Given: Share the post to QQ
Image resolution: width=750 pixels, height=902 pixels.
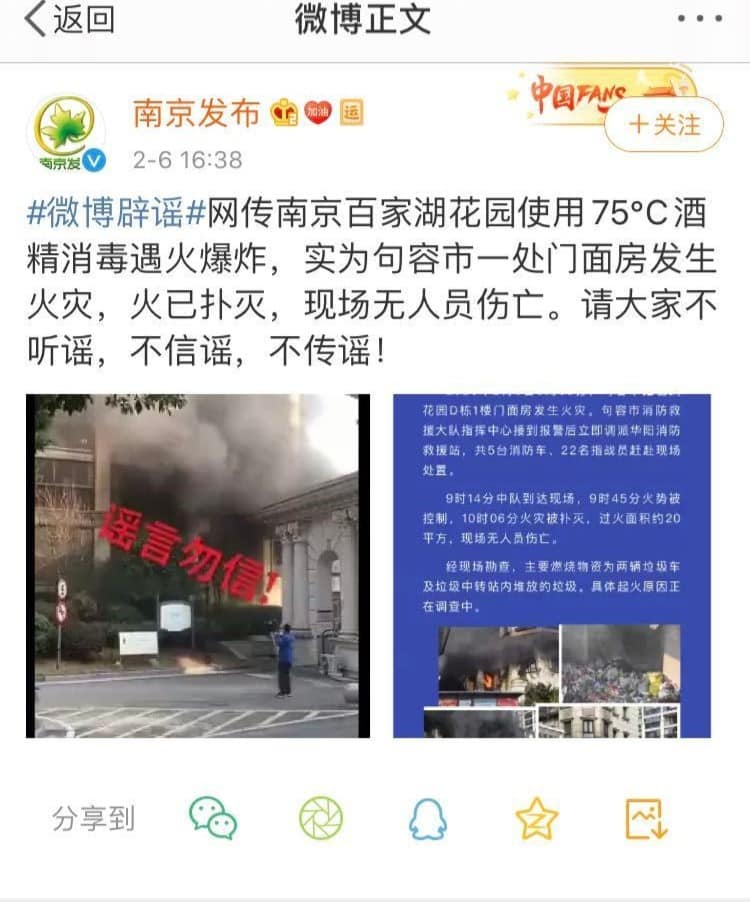Looking at the screenshot, I should coord(428,819).
